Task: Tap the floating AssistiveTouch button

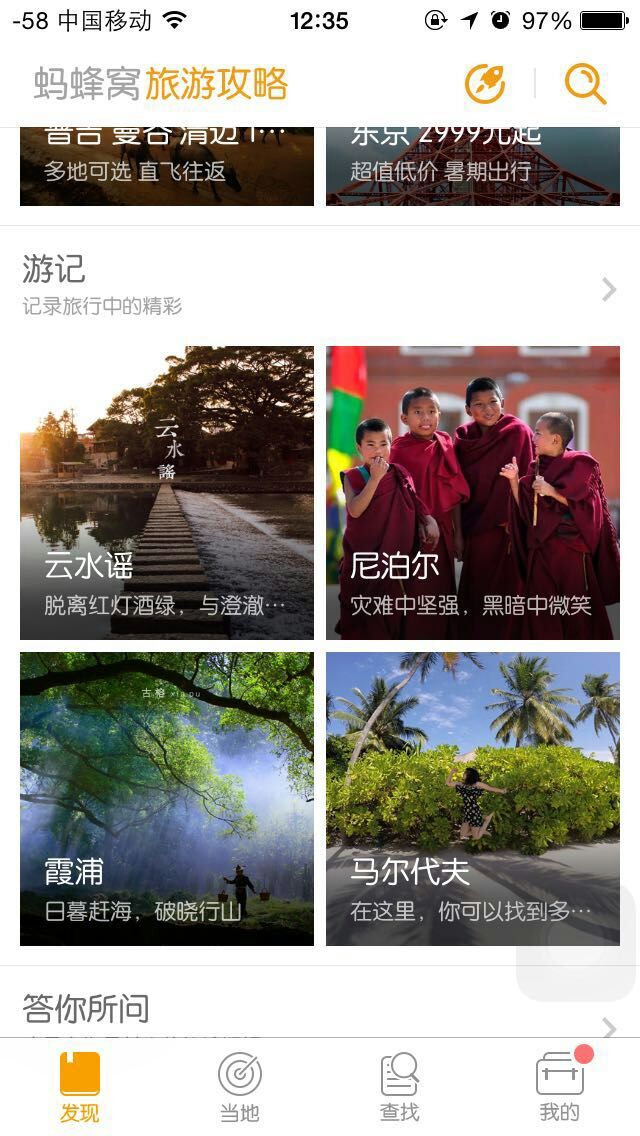Action: tap(576, 941)
